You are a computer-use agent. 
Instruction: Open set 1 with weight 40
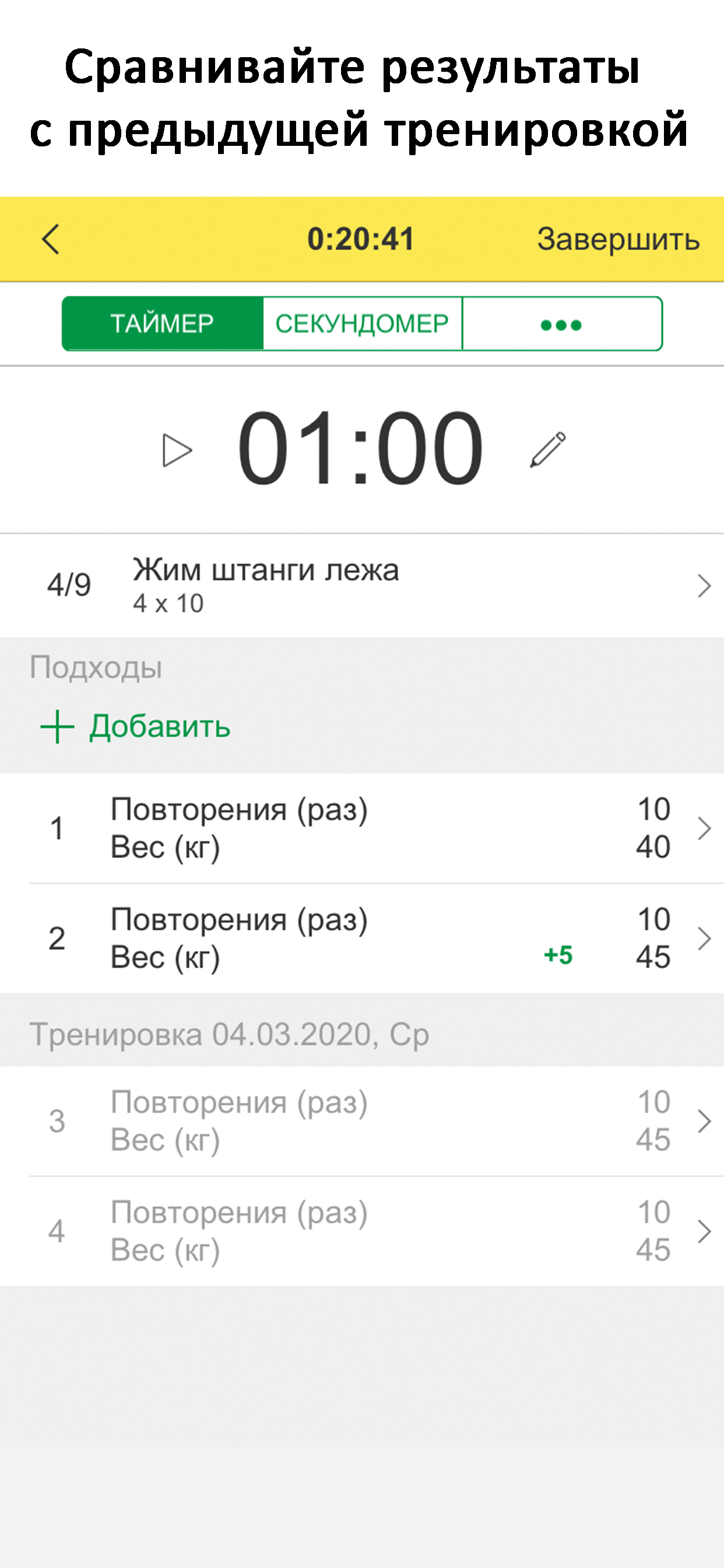click(362, 828)
